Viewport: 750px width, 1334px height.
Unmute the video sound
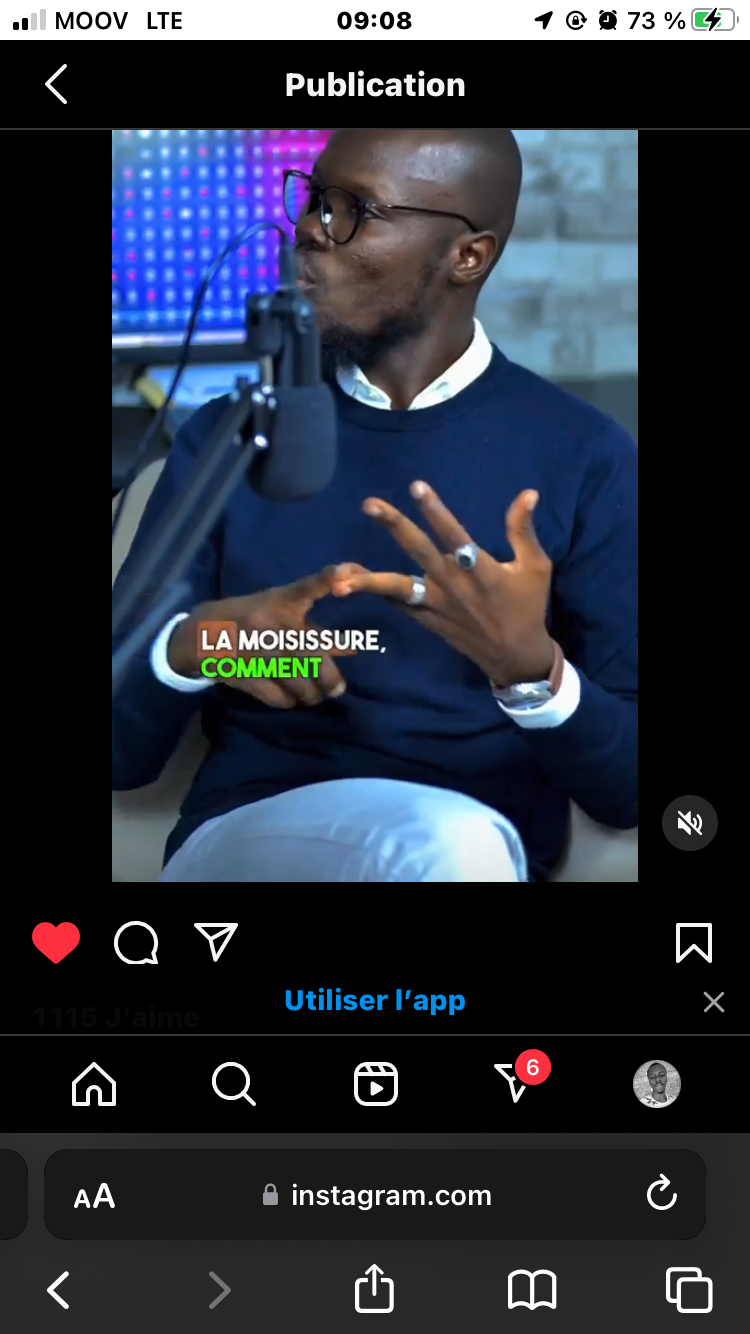(x=689, y=823)
